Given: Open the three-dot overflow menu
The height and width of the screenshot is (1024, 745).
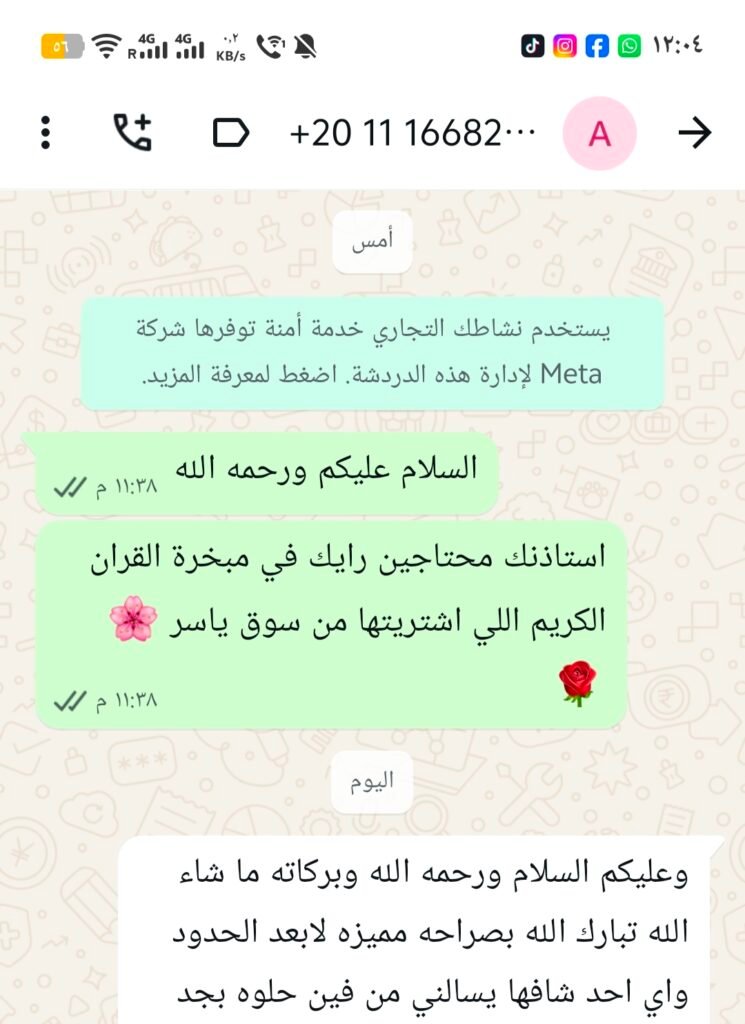Looking at the screenshot, I should point(43,131).
